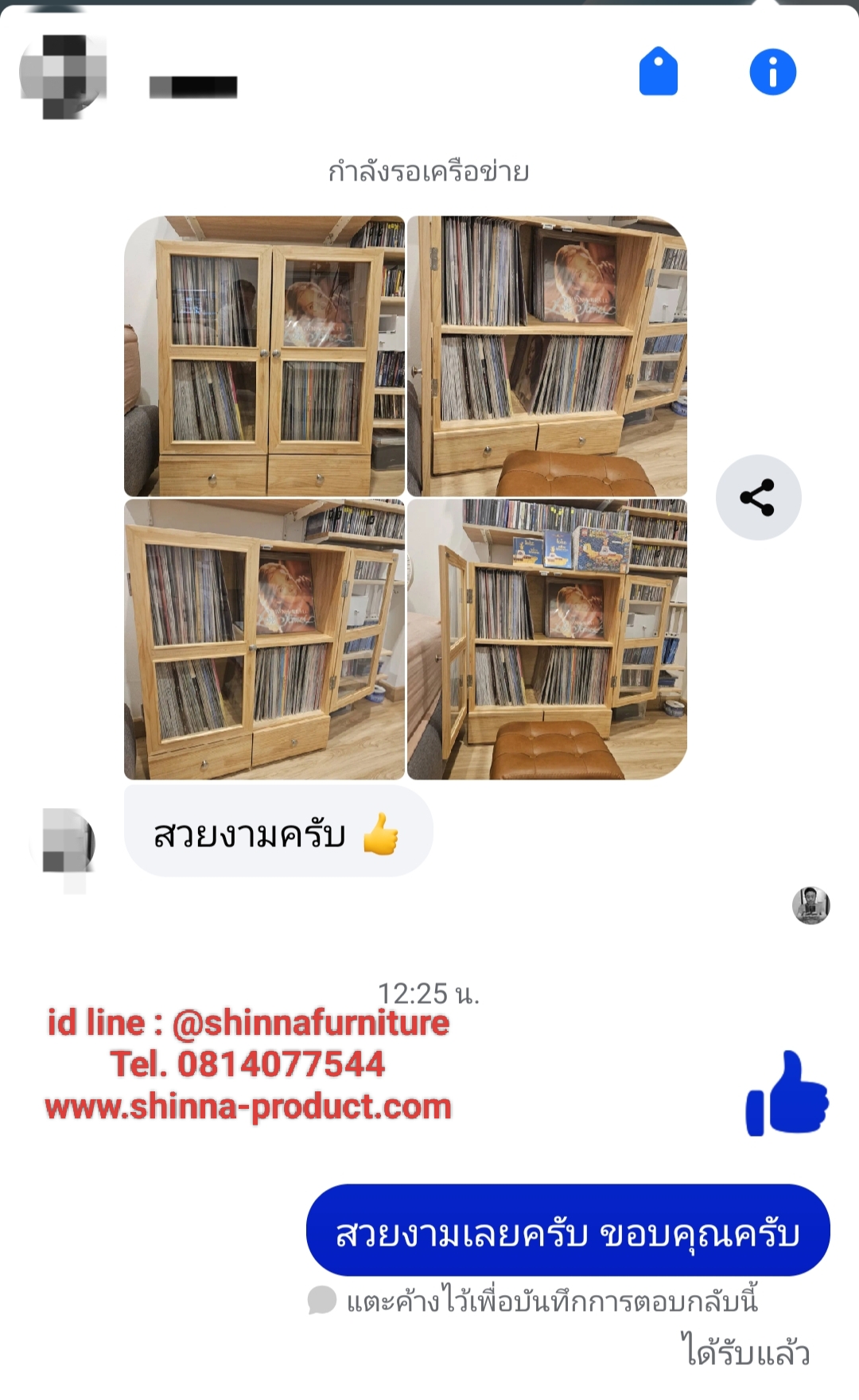Open conversation info via the i icon
The height and width of the screenshot is (1400, 859).
772,72
